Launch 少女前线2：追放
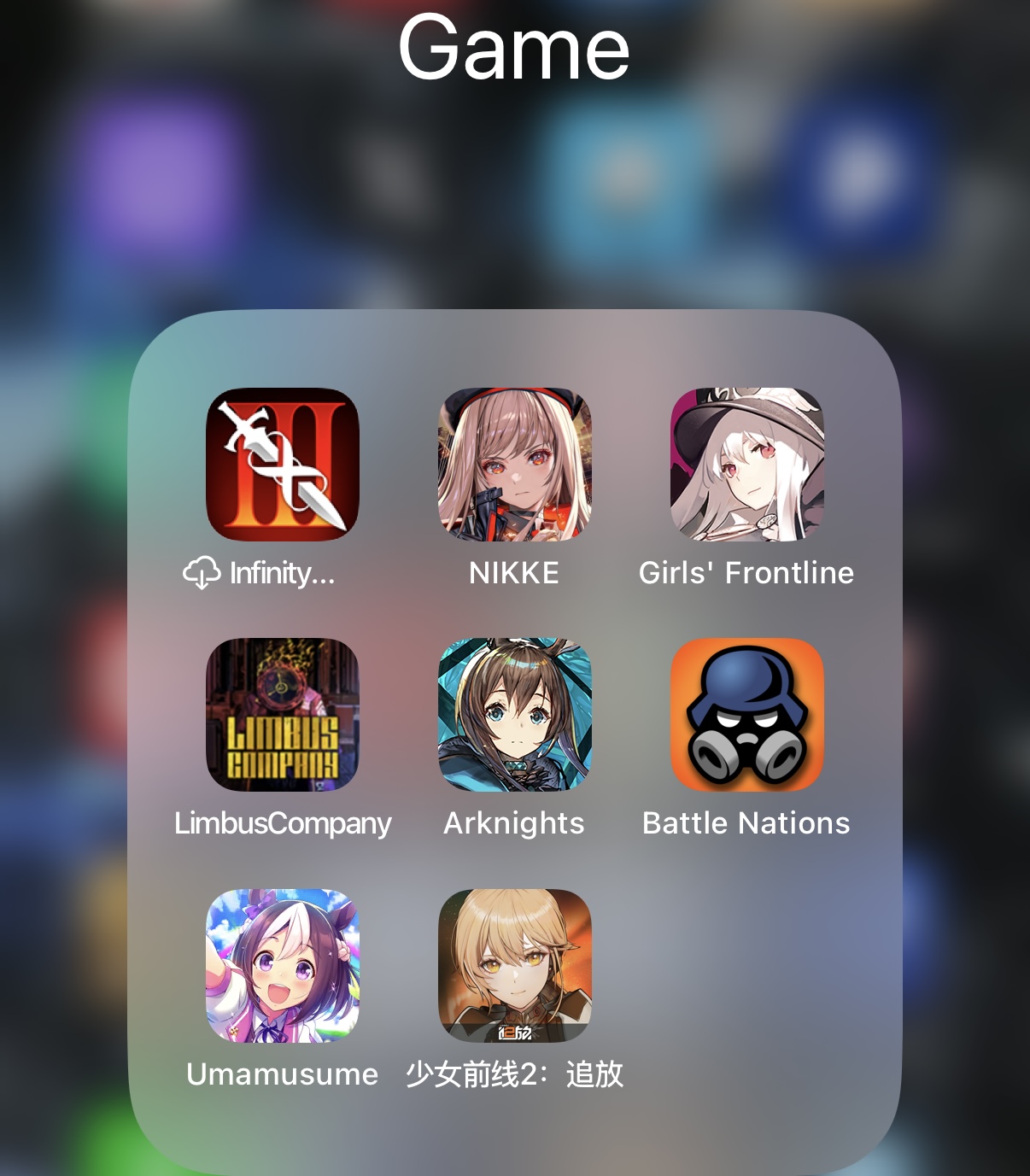Viewport: 1030px width, 1176px height. coord(514,966)
